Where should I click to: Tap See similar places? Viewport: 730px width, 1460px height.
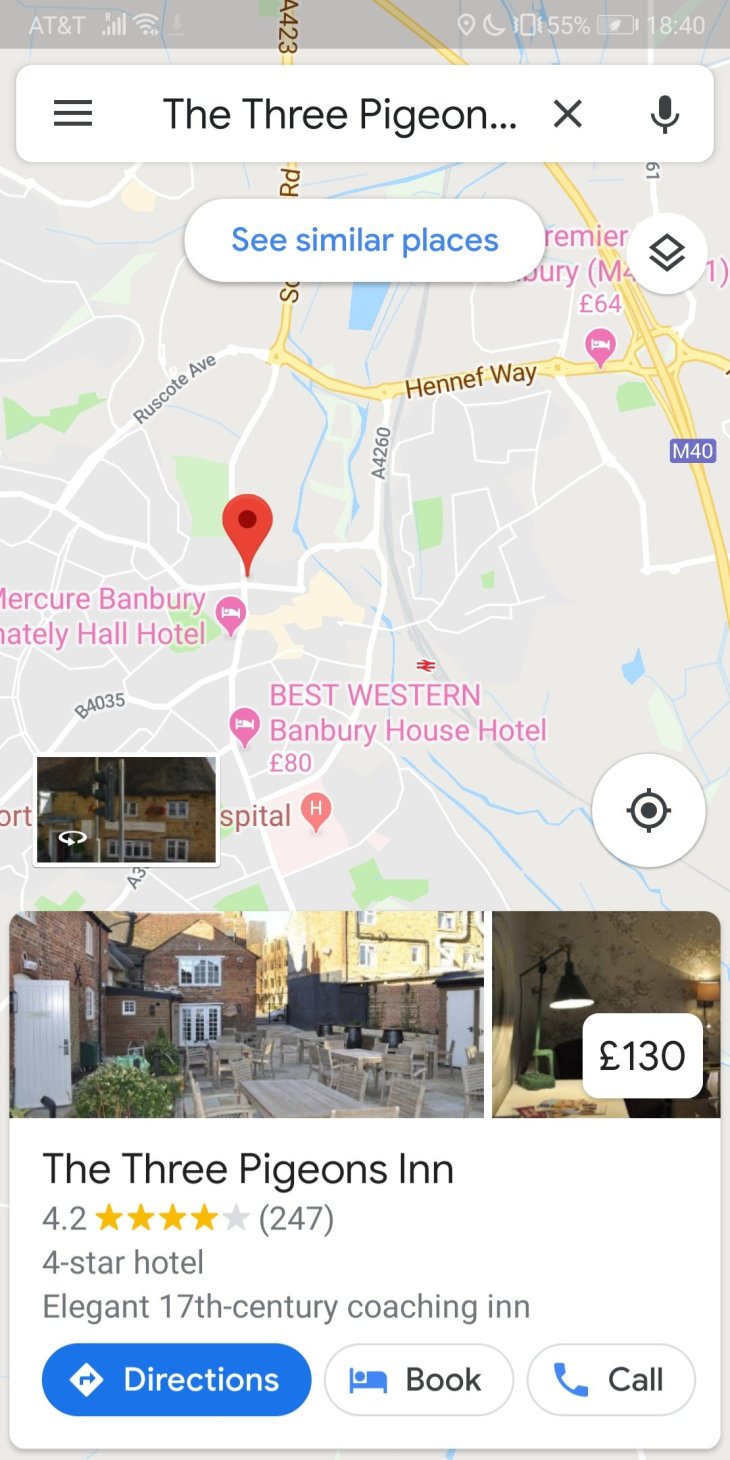(x=365, y=240)
